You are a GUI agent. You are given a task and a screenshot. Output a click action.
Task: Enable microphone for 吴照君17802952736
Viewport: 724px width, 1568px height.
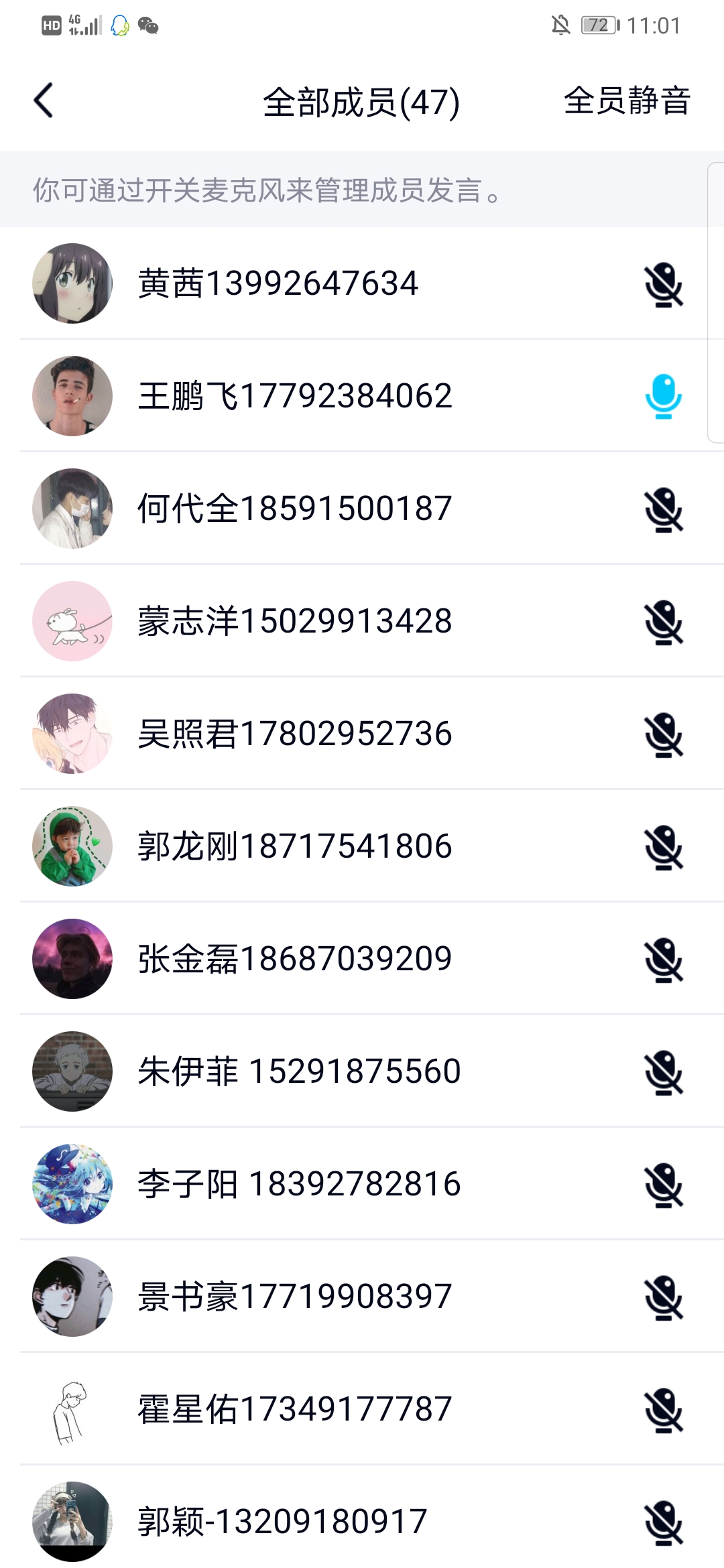coord(663,735)
